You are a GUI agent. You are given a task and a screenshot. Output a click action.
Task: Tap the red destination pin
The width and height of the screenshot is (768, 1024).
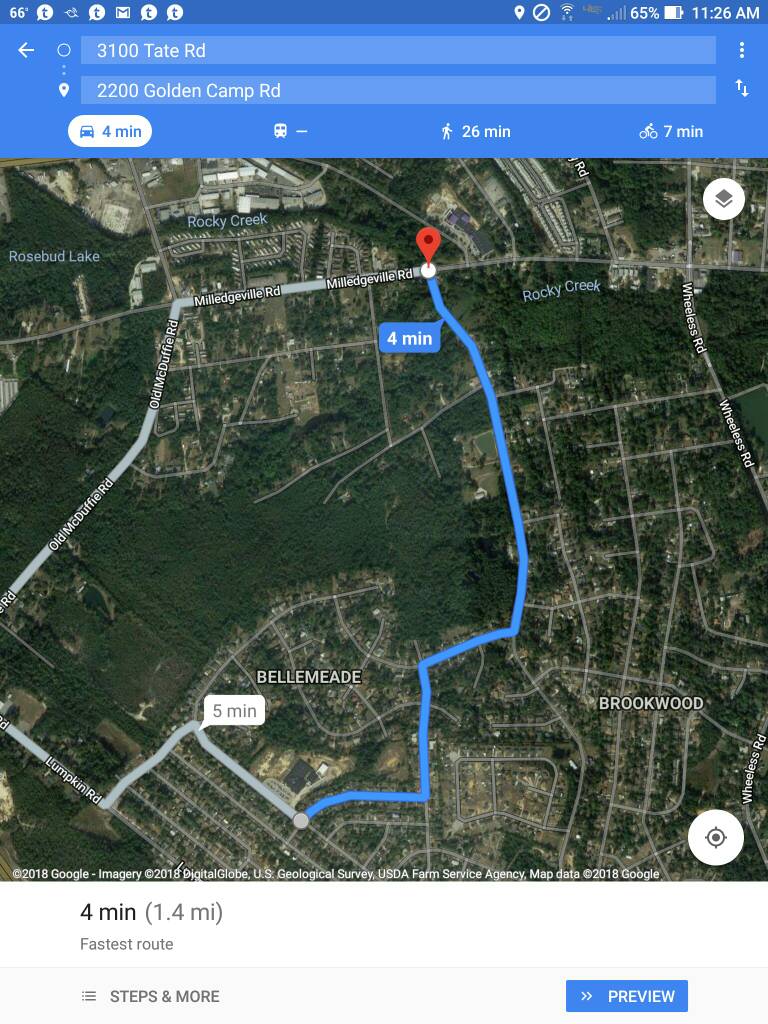click(x=428, y=244)
